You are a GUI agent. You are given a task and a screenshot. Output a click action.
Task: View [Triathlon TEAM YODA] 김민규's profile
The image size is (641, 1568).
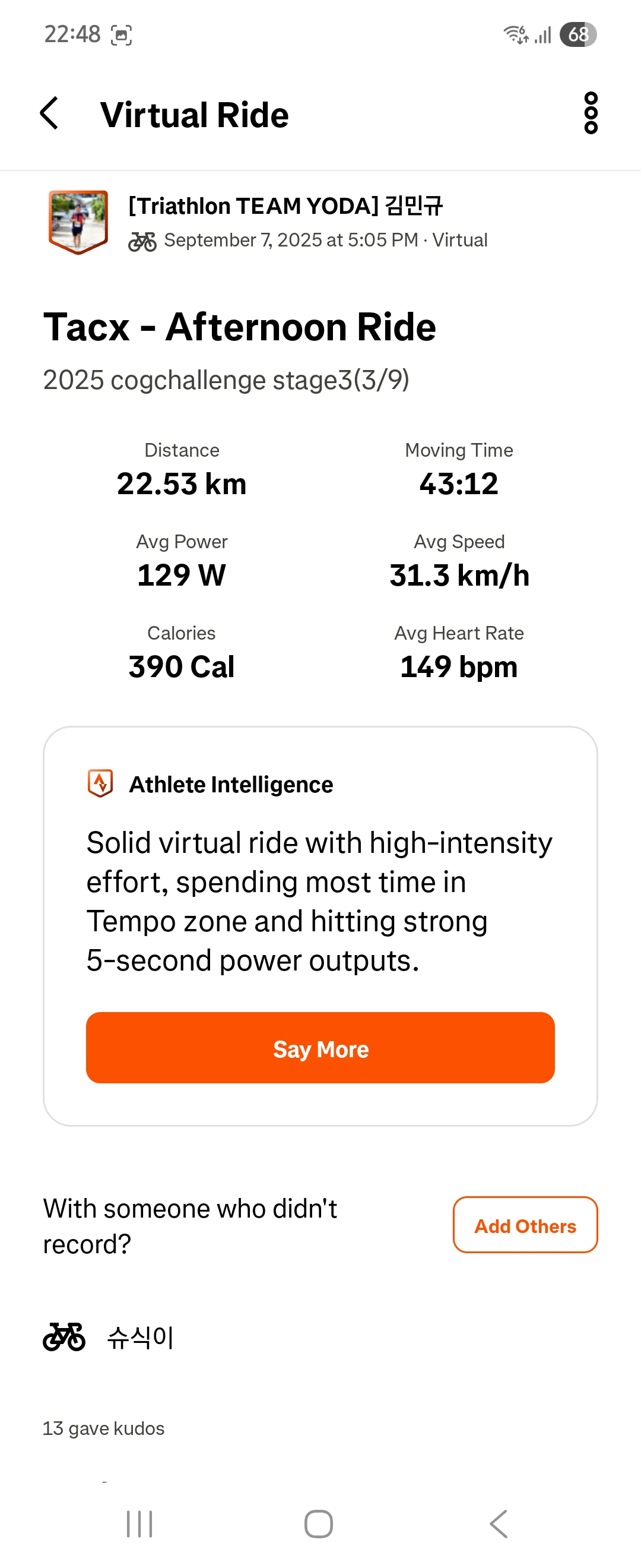[x=285, y=206]
